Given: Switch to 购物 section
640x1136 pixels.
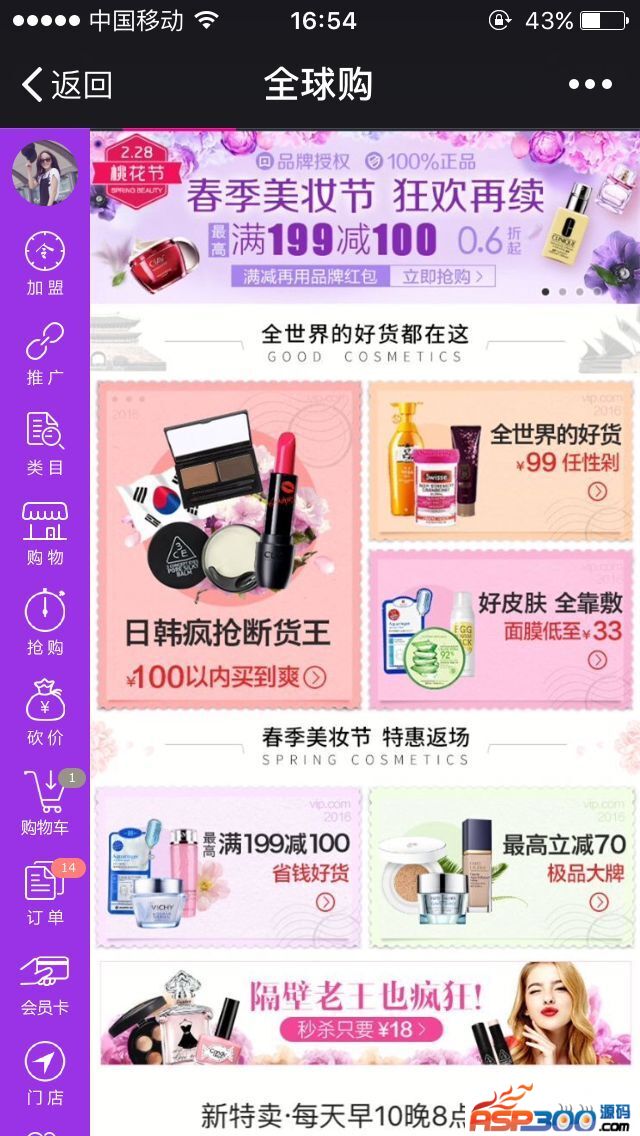Looking at the screenshot, I should [44, 533].
